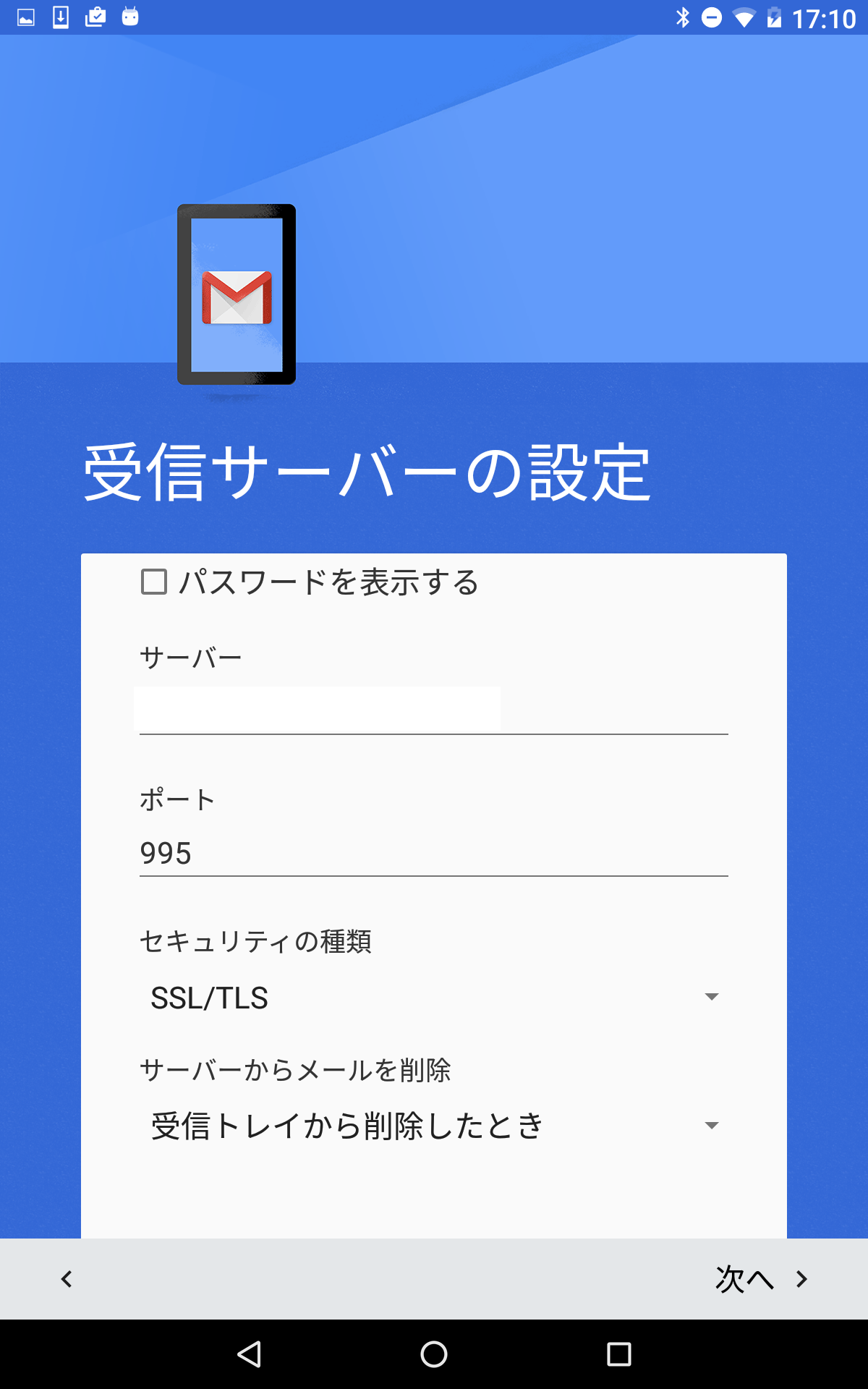Tap the サーバー input field
868x1389 pixels.
[433, 710]
